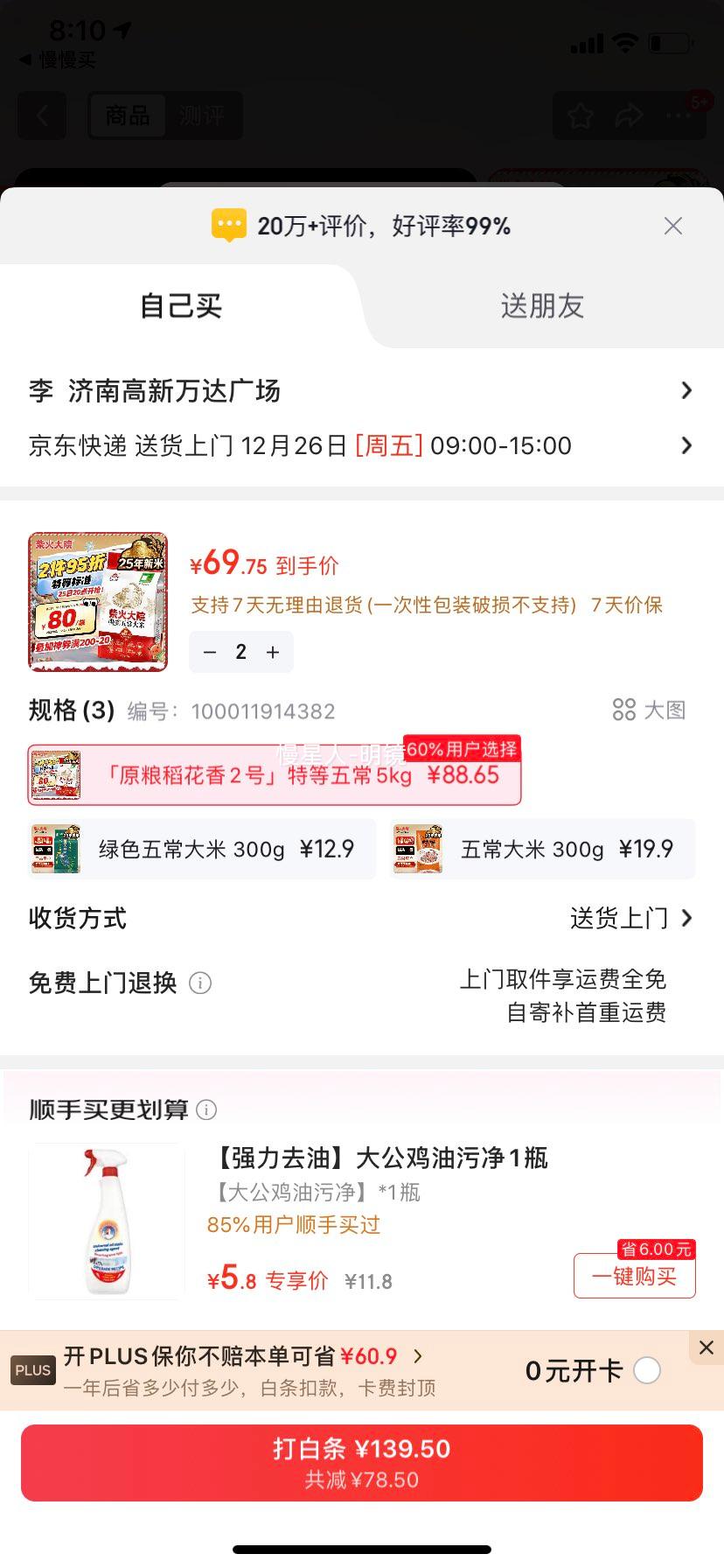Image resolution: width=724 pixels, height=1568 pixels.
Task: Tap the 打白条 ¥139.50 payment button
Action: 362,1462
